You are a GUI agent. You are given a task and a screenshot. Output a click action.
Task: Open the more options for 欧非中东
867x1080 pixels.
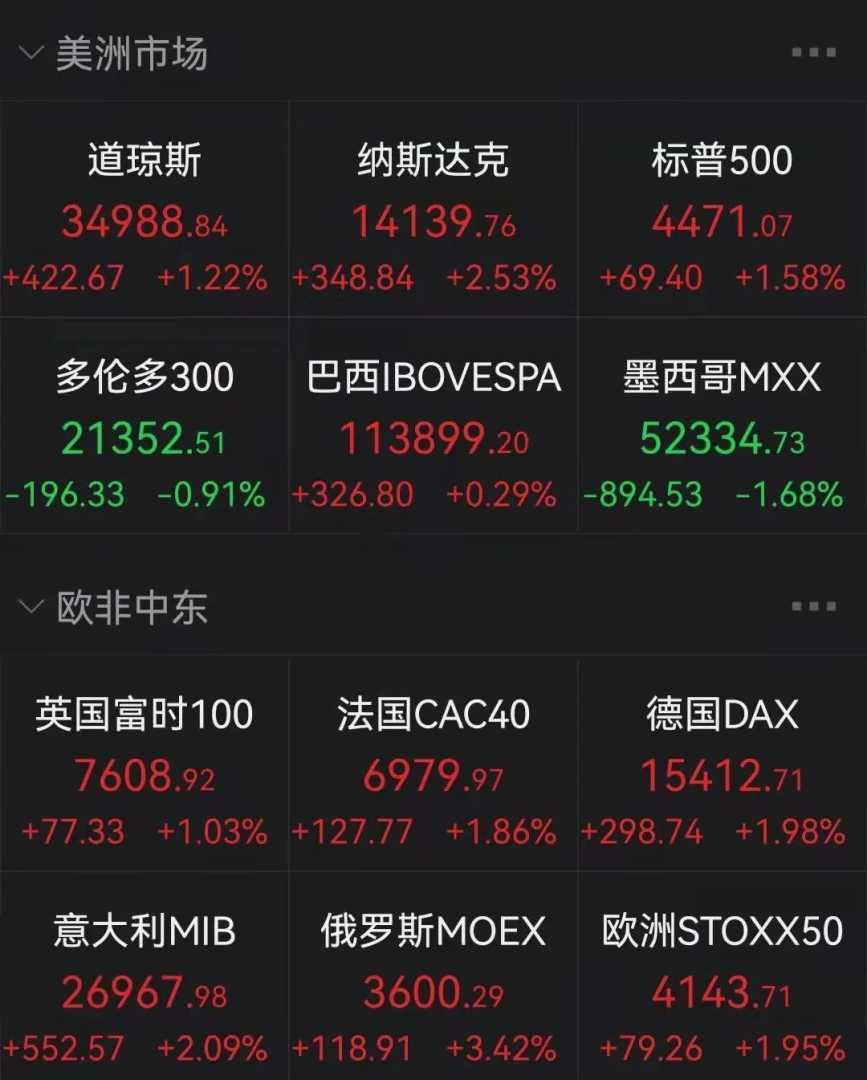[x=813, y=607]
